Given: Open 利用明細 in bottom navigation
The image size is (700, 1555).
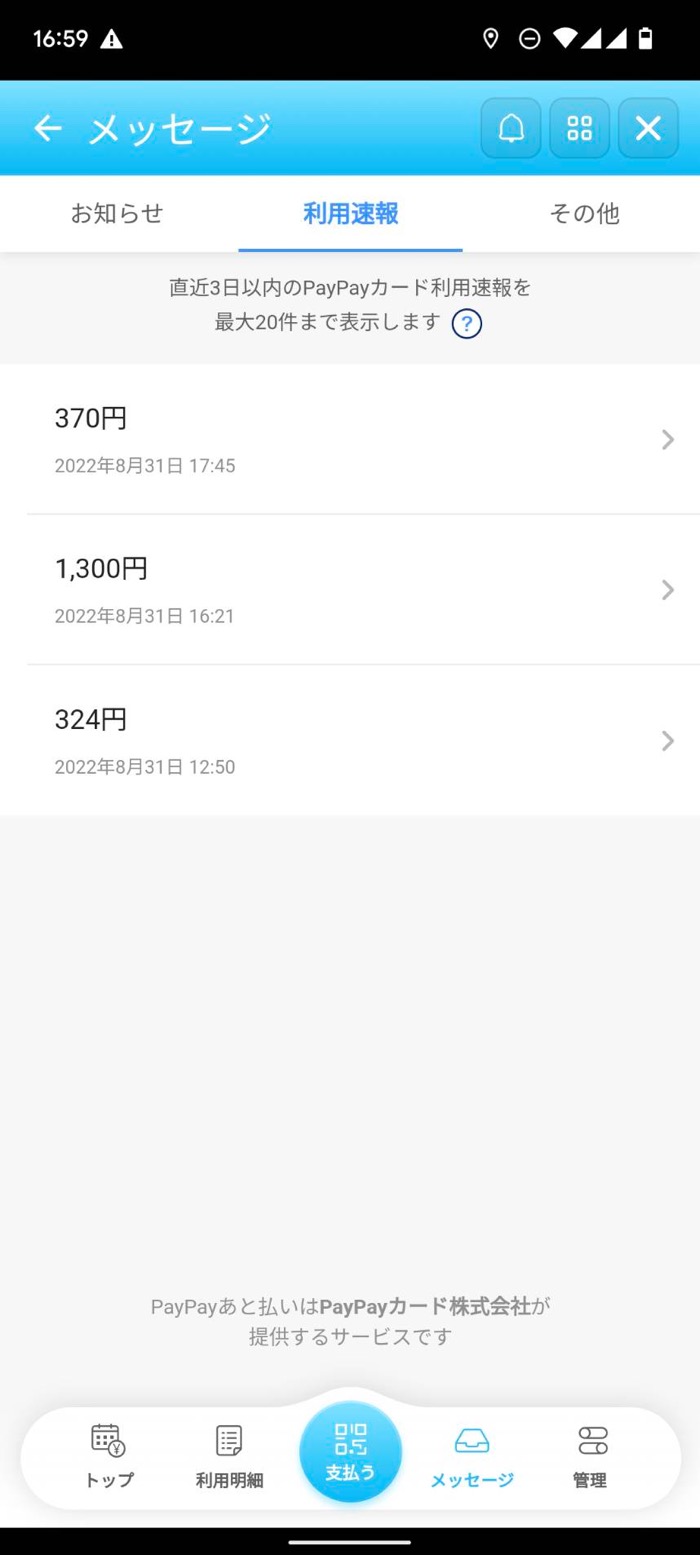Looking at the screenshot, I should tap(229, 1456).
